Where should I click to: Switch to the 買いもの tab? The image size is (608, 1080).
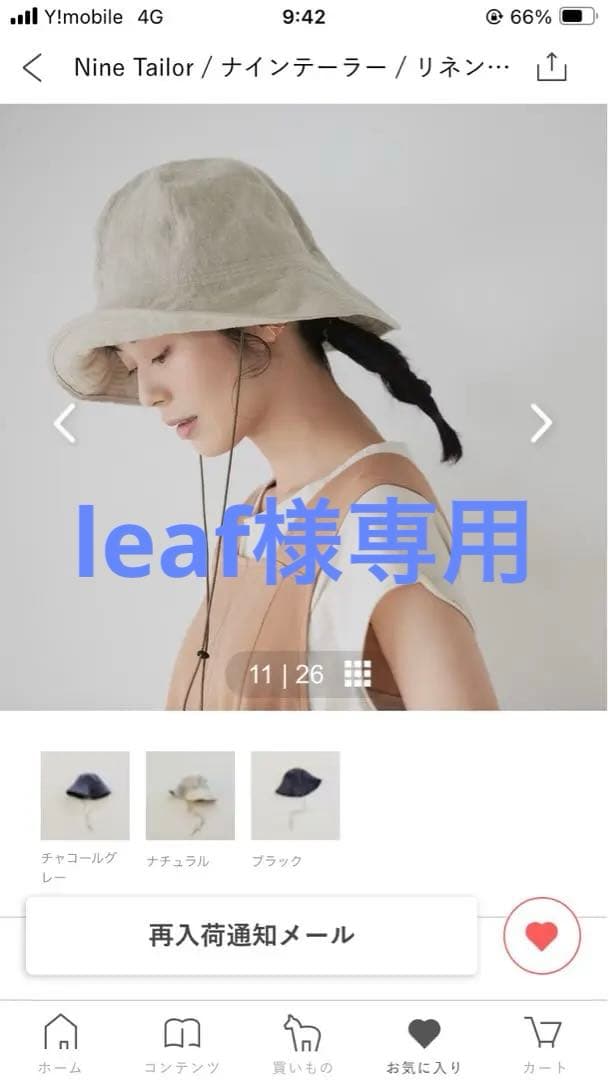303,1043
